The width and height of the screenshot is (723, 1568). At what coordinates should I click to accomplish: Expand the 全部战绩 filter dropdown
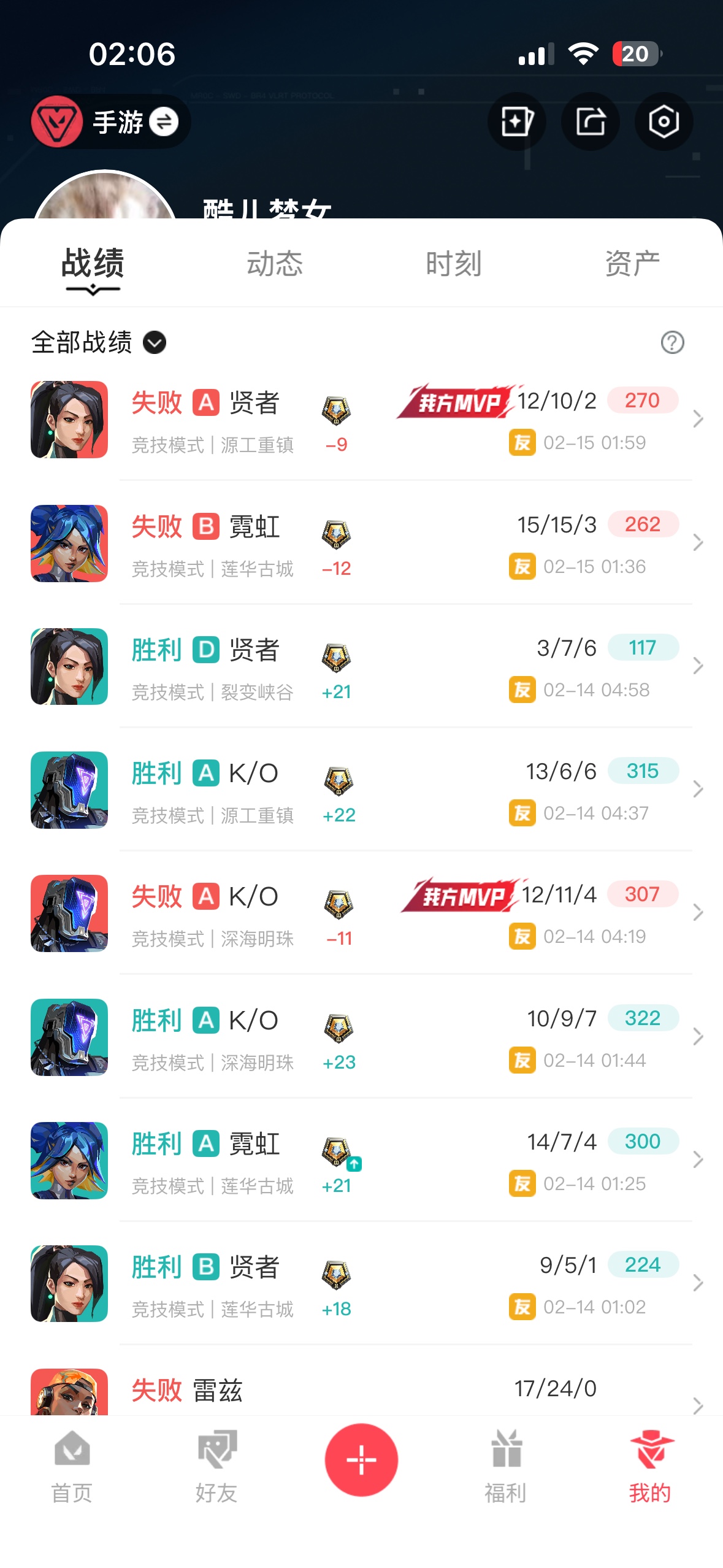click(99, 342)
